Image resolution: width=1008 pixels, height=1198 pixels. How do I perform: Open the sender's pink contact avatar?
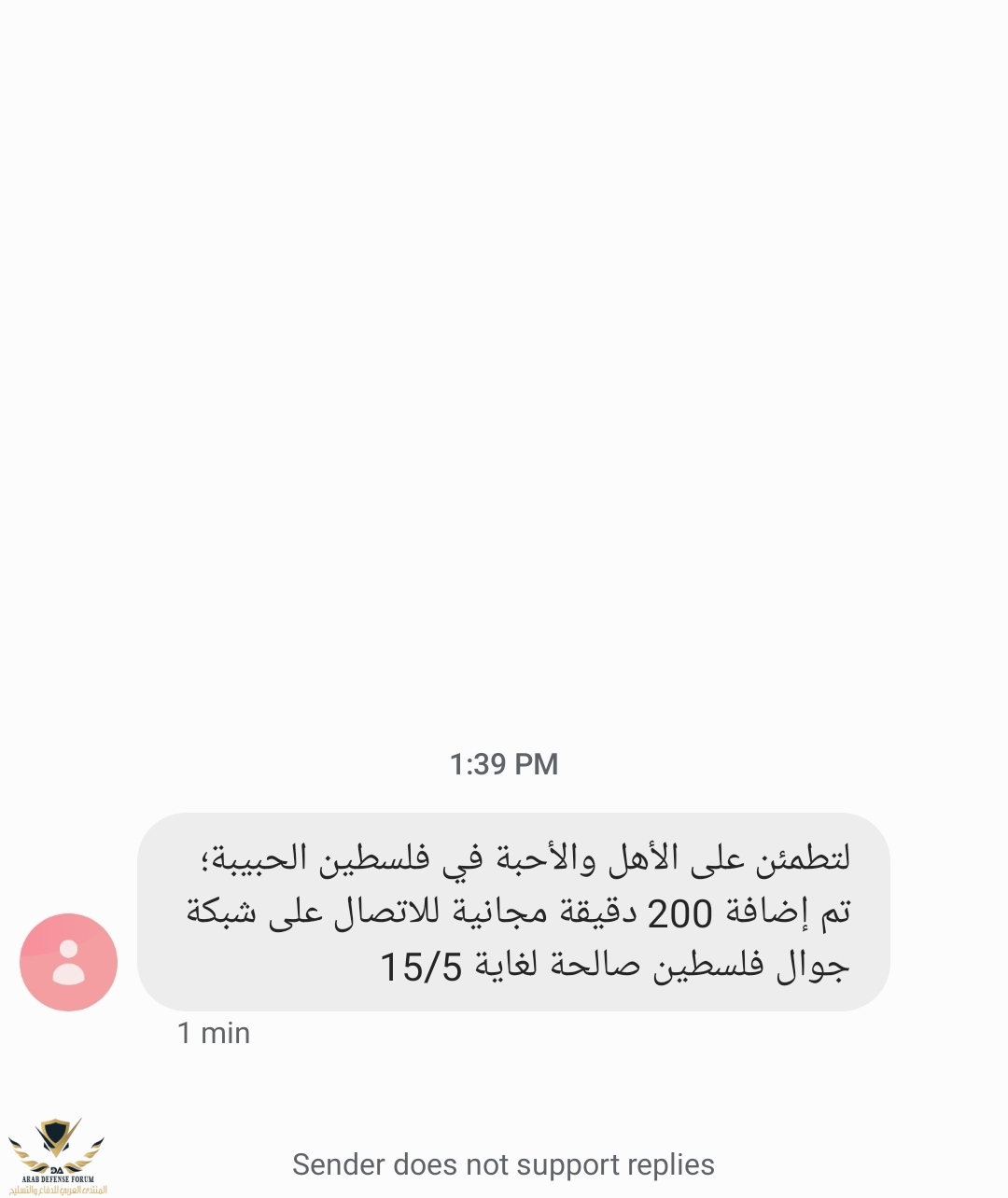68,962
